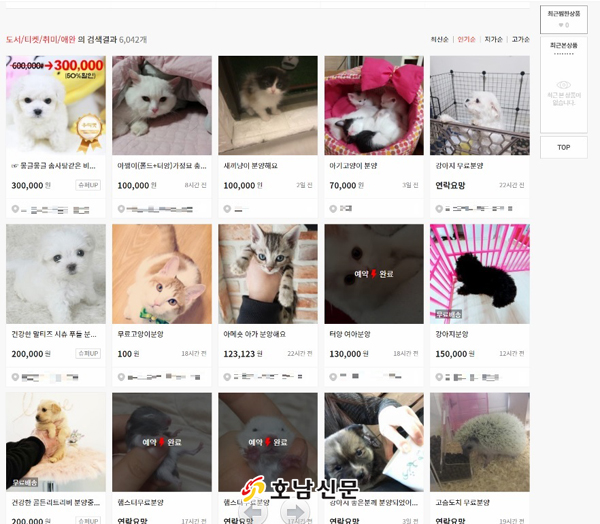The image size is (600, 524).
Task: Open the 터앙 여아분양 listing
Action: coord(373,273)
